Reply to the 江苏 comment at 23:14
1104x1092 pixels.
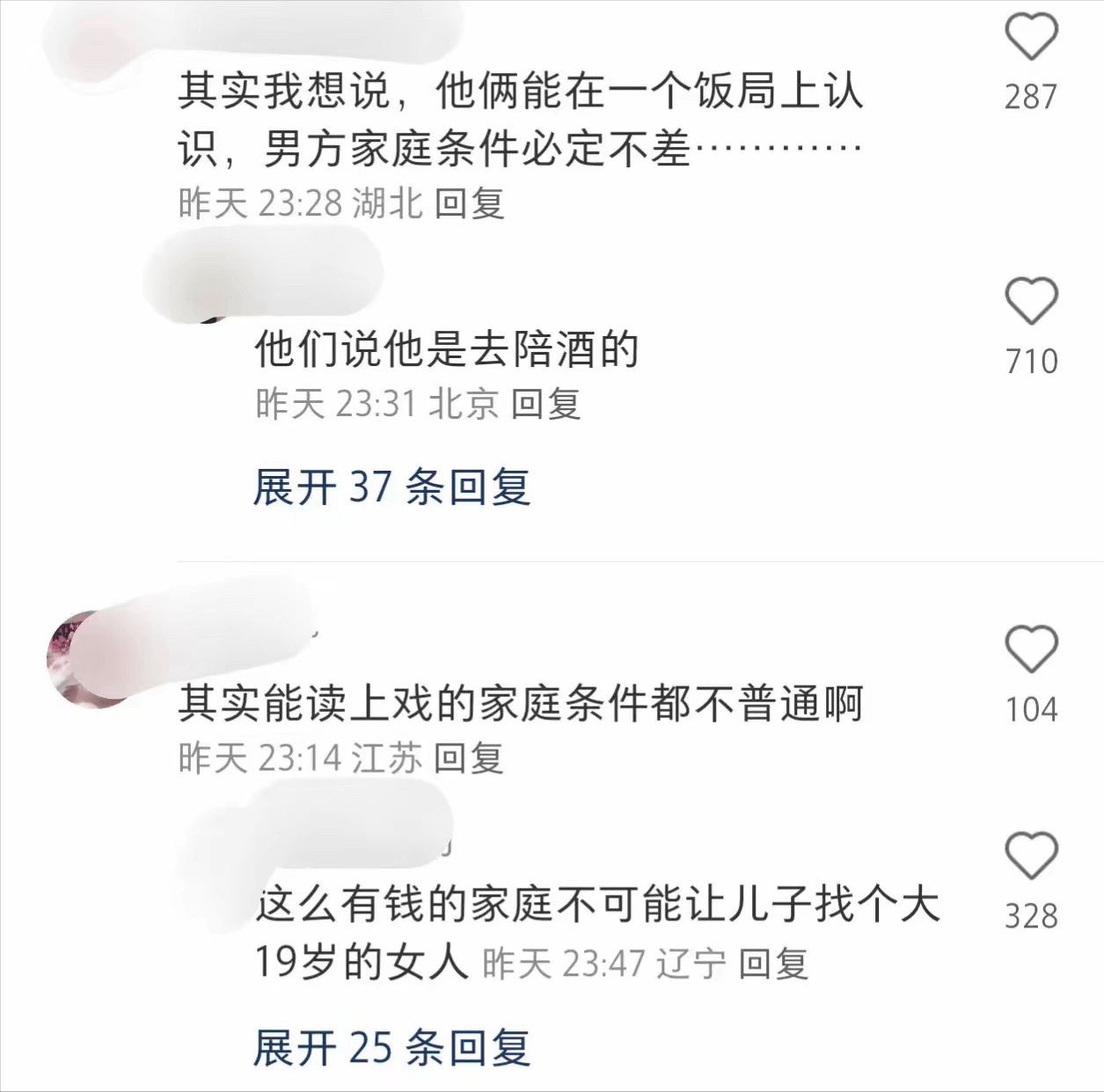point(469,759)
